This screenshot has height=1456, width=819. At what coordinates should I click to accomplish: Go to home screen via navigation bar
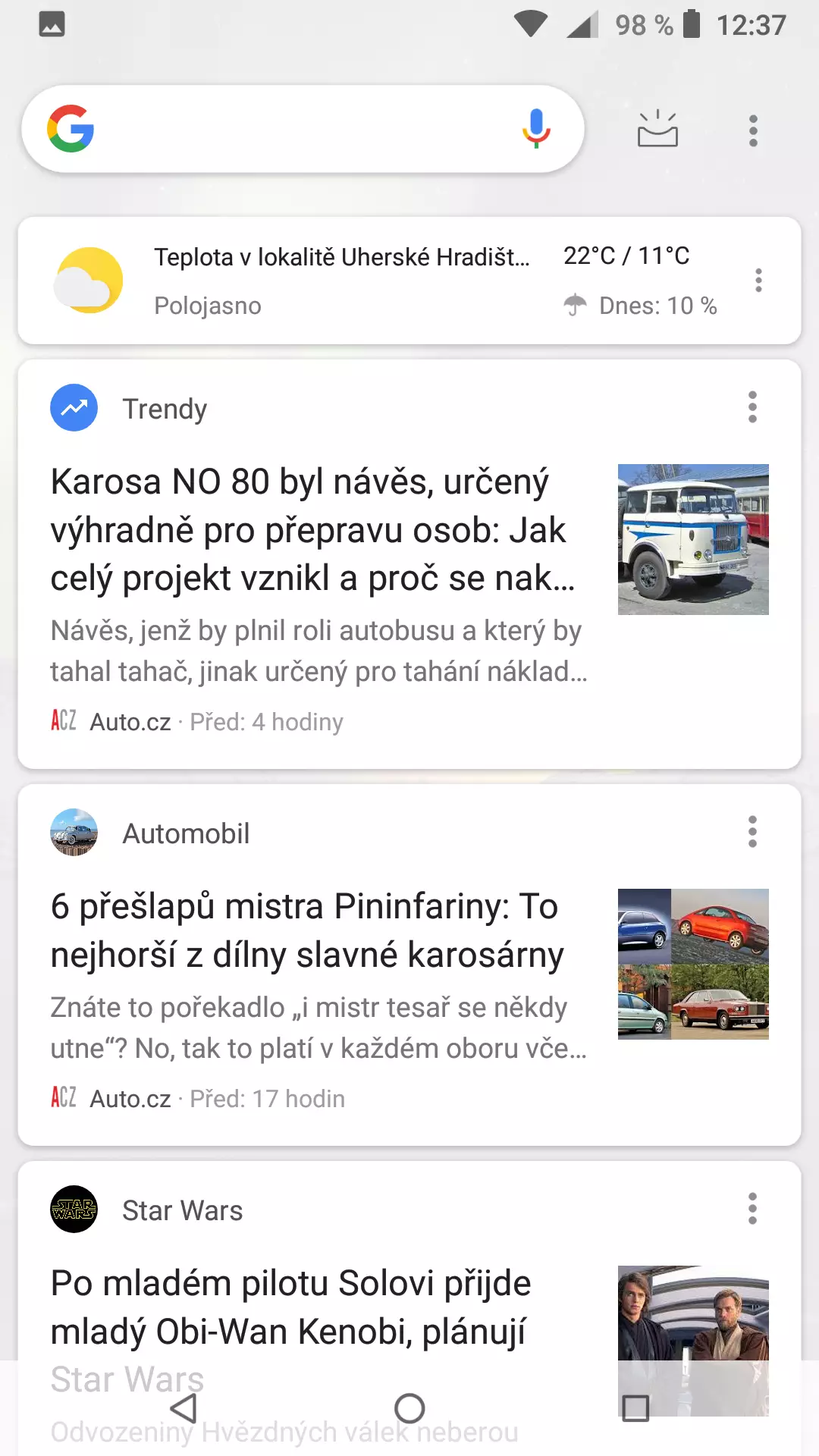[x=409, y=1409]
